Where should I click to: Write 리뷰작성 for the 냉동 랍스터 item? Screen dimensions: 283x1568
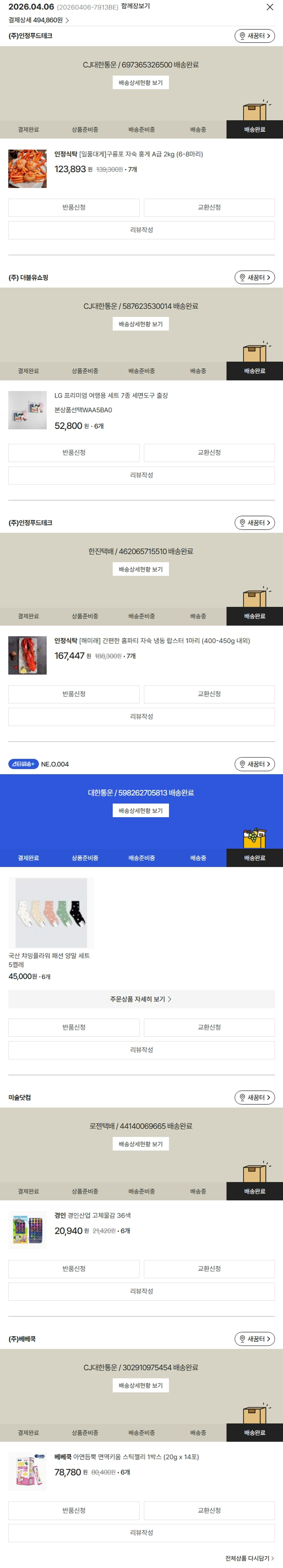[141, 717]
